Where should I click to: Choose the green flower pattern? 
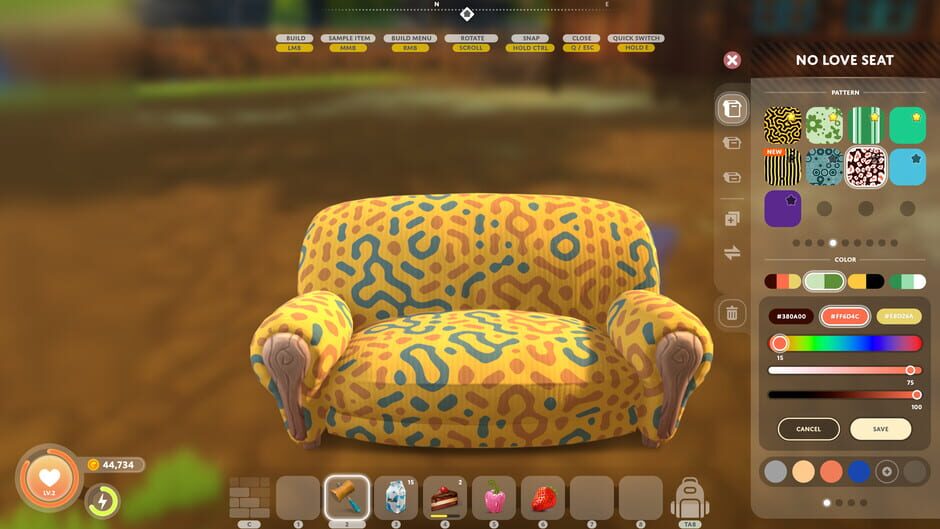[824, 126]
